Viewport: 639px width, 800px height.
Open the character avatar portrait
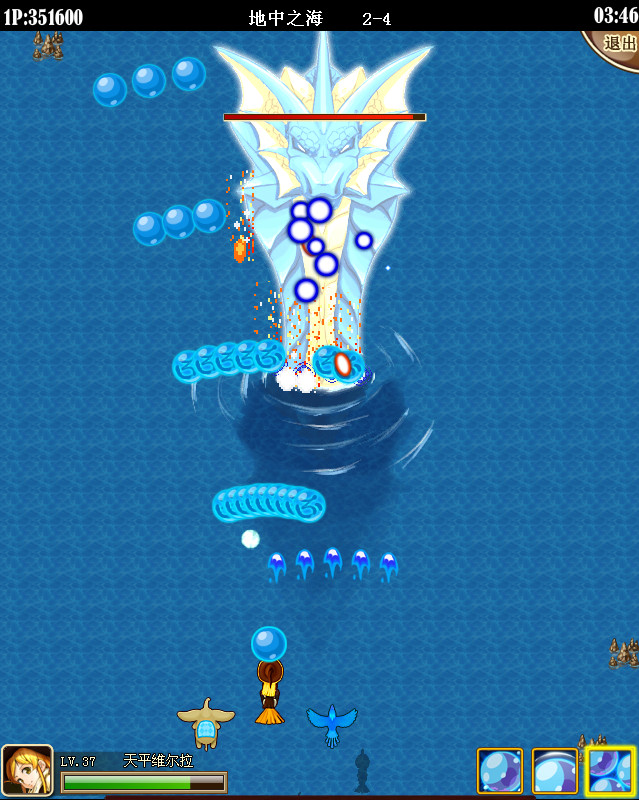(27, 770)
